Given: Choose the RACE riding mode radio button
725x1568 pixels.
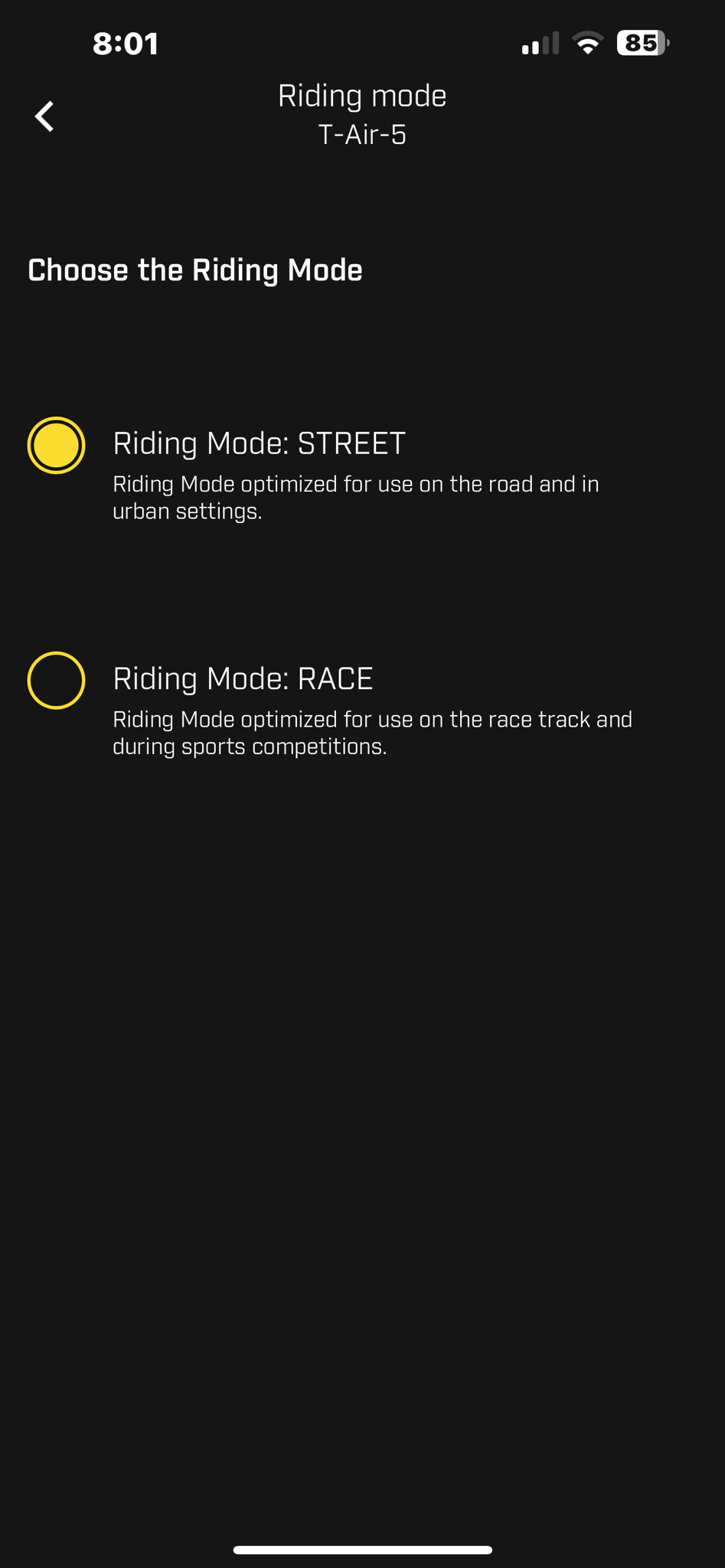Looking at the screenshot, I should click(56, 680).
